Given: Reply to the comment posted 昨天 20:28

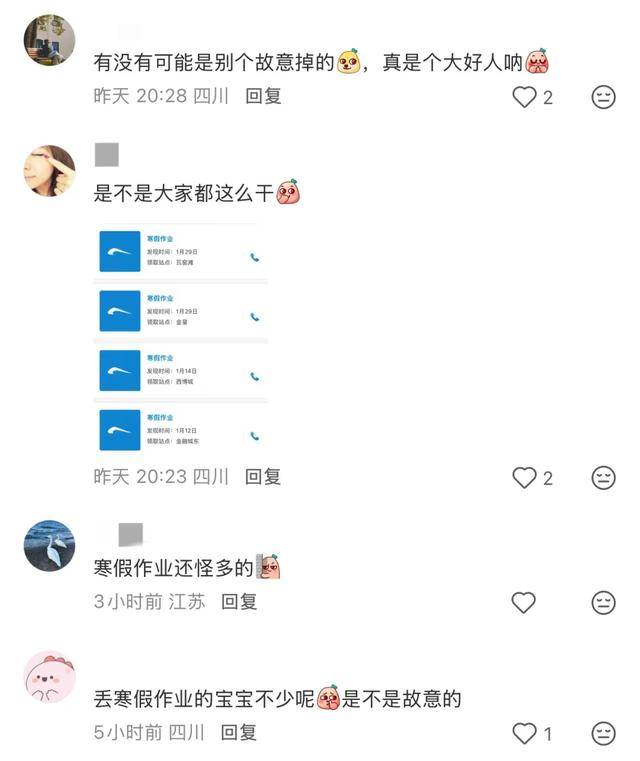Looking at the screenshot, I should tap(264, 96).
